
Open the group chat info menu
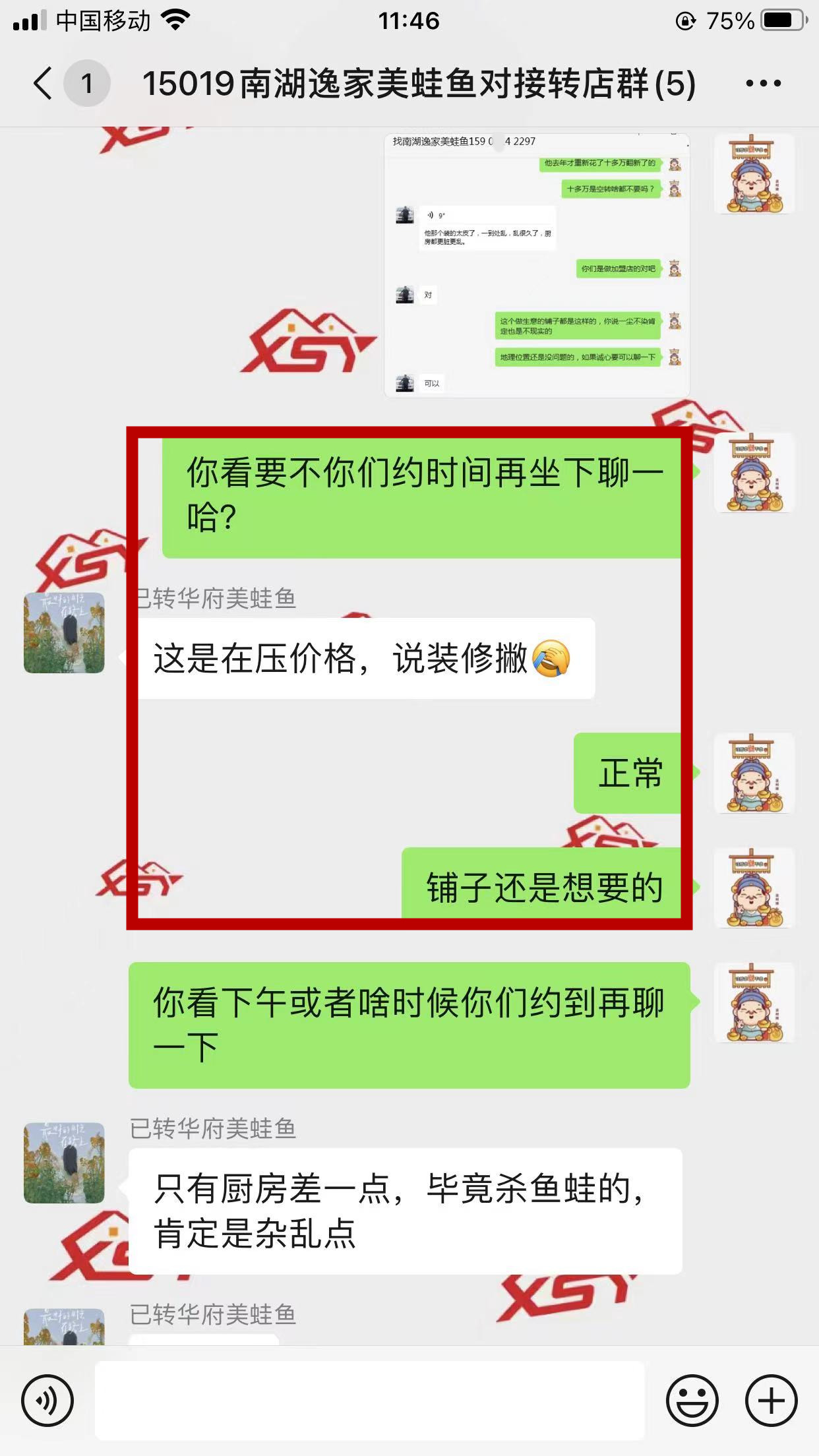(763, 84)
